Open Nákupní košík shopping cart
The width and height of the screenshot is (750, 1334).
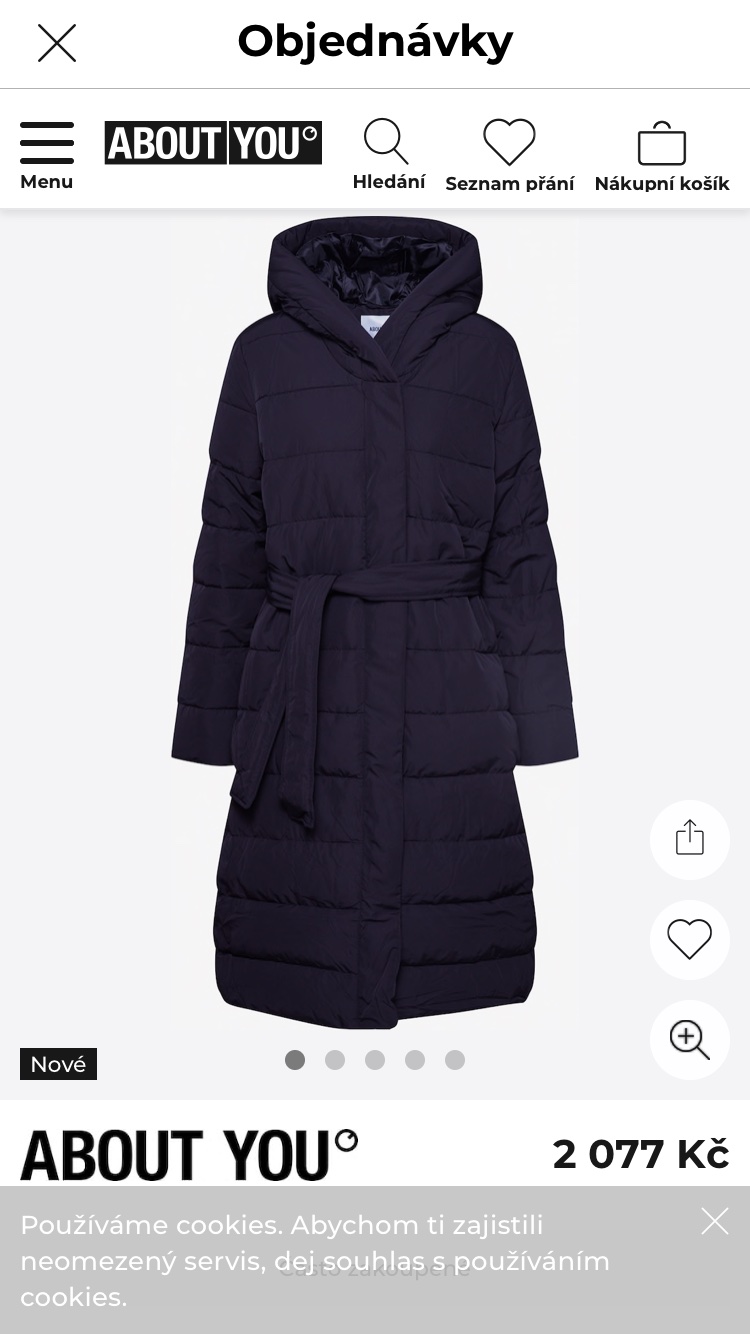coord(662,156)
